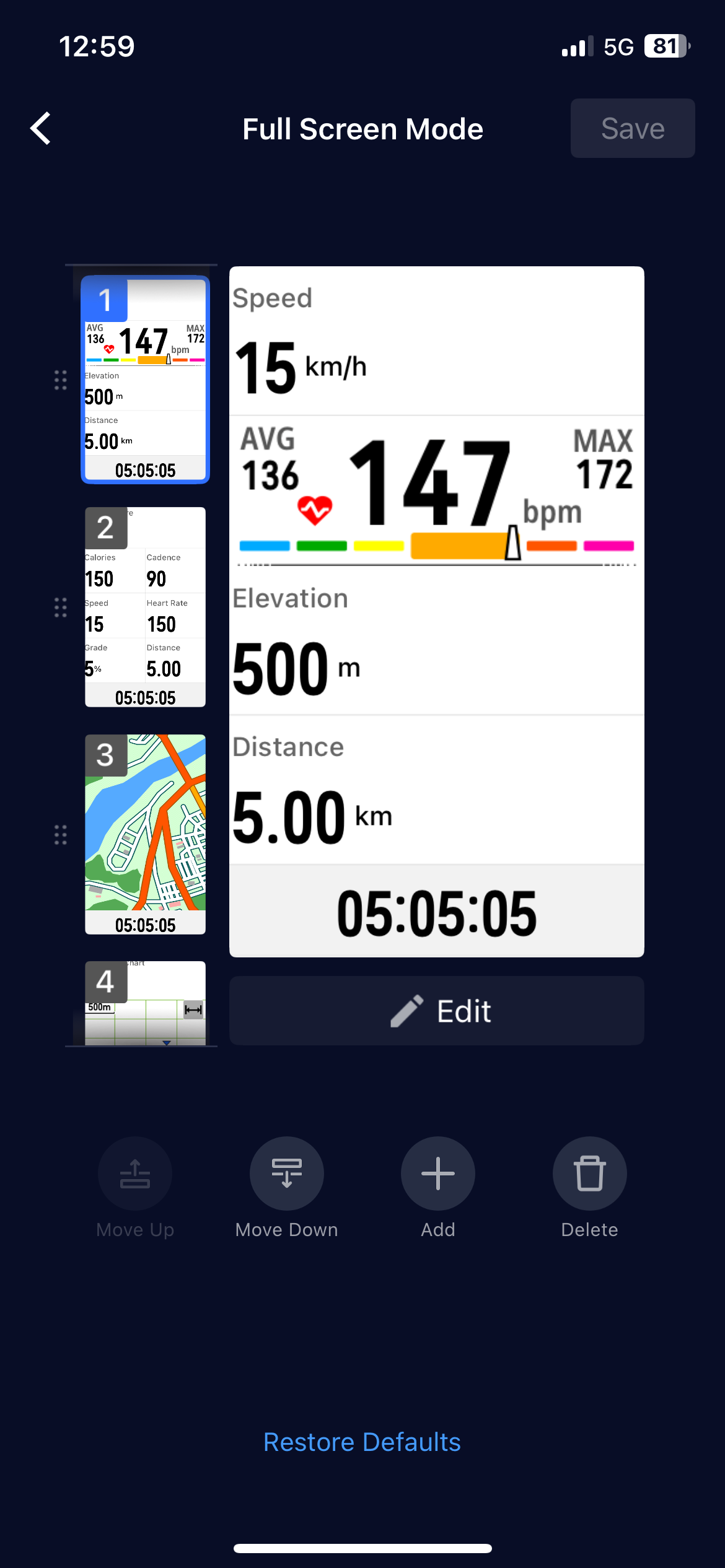Save the full screen mode layout
The height and width of the screenshot is (1568, 725).
[x=632, y=129]
